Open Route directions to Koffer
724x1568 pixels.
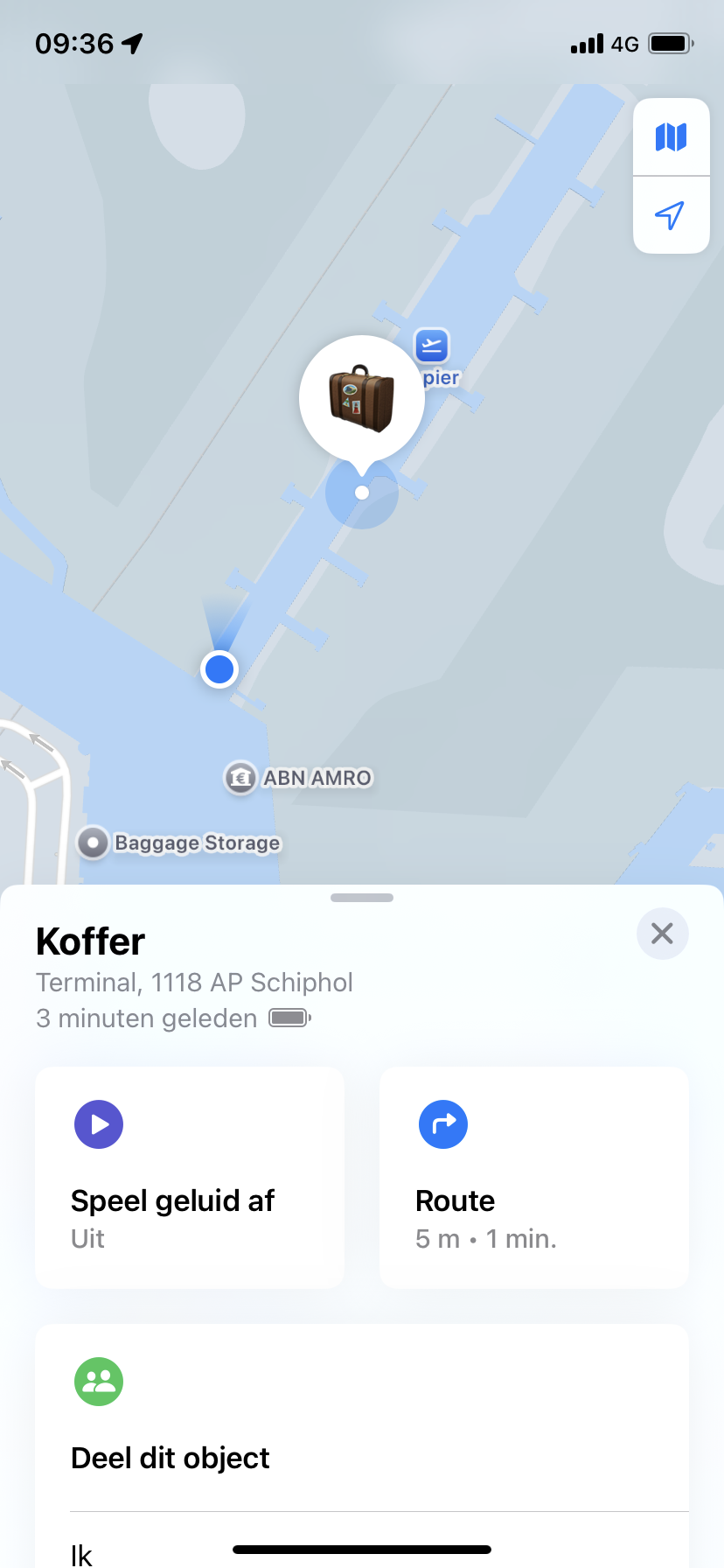(534, 1177)
